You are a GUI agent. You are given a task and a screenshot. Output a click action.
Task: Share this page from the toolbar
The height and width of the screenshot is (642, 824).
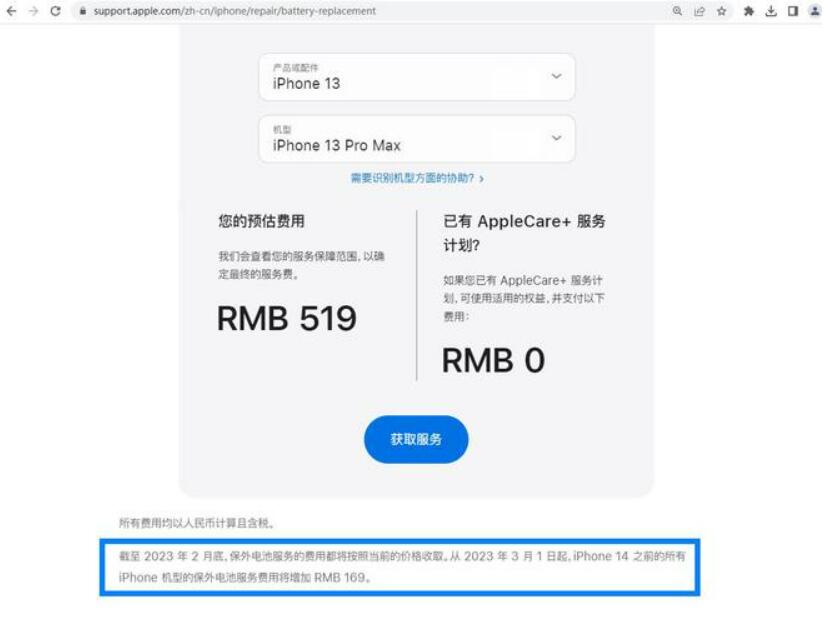699,11
